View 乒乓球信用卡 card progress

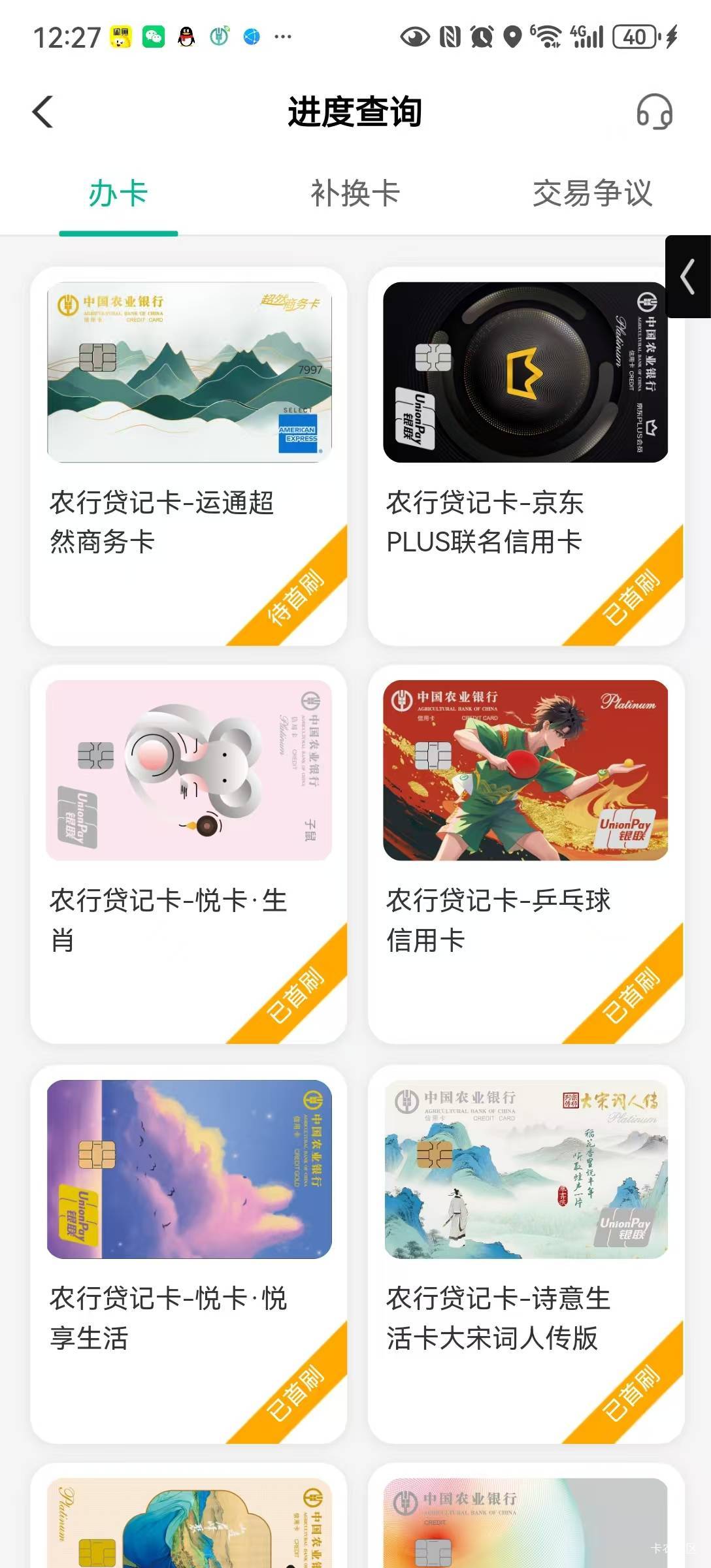click(x=526, y=854)
